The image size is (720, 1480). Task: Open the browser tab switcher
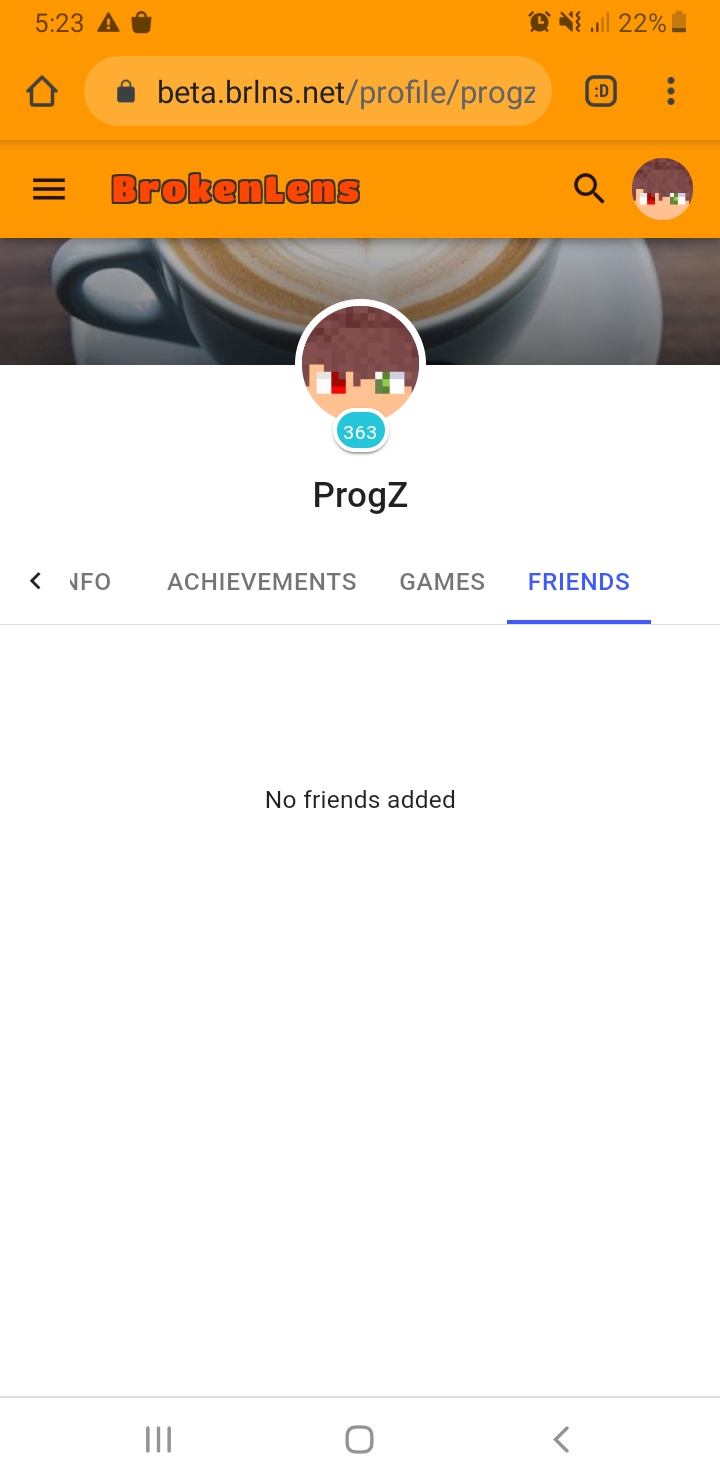tap(601, 92)
